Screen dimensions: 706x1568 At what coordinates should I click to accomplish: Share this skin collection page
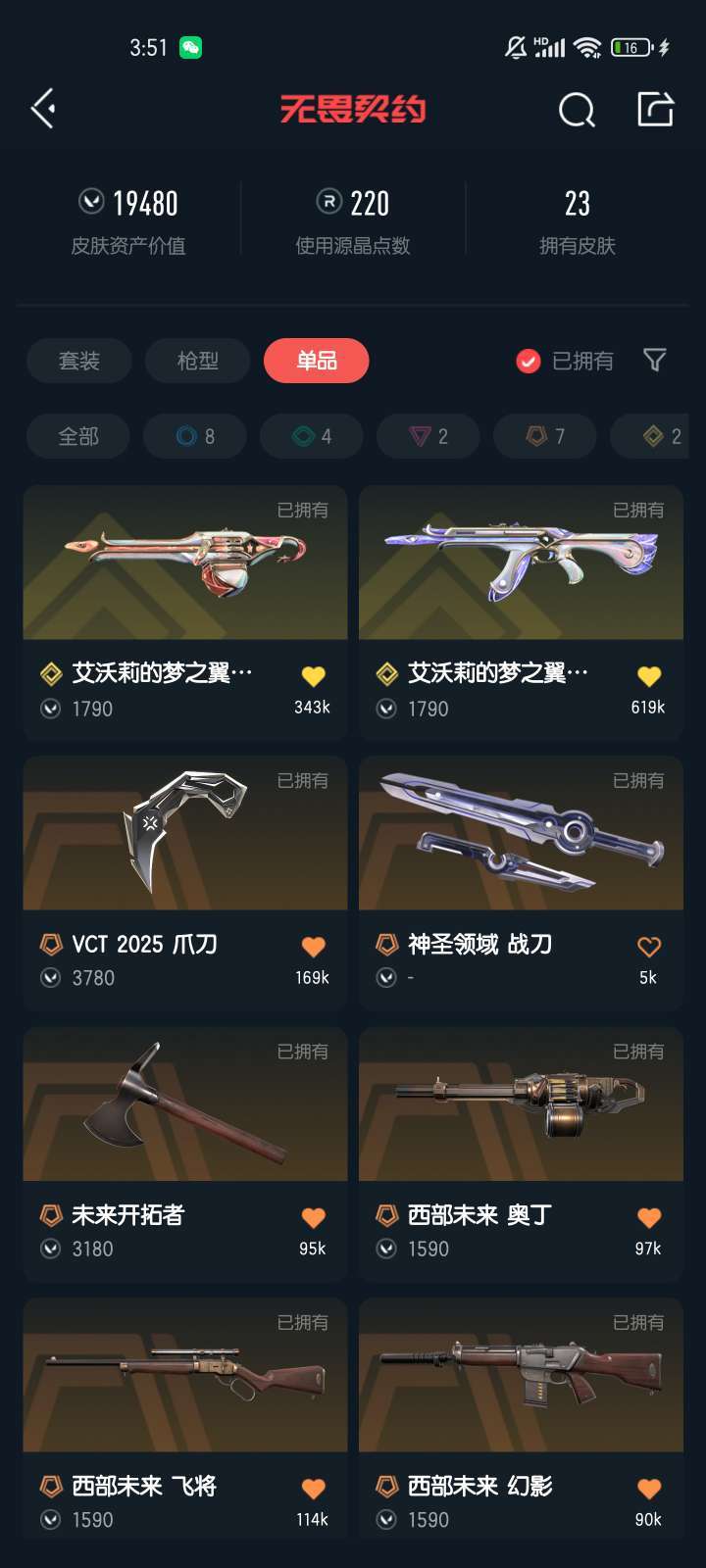click(x=655, y=109)
